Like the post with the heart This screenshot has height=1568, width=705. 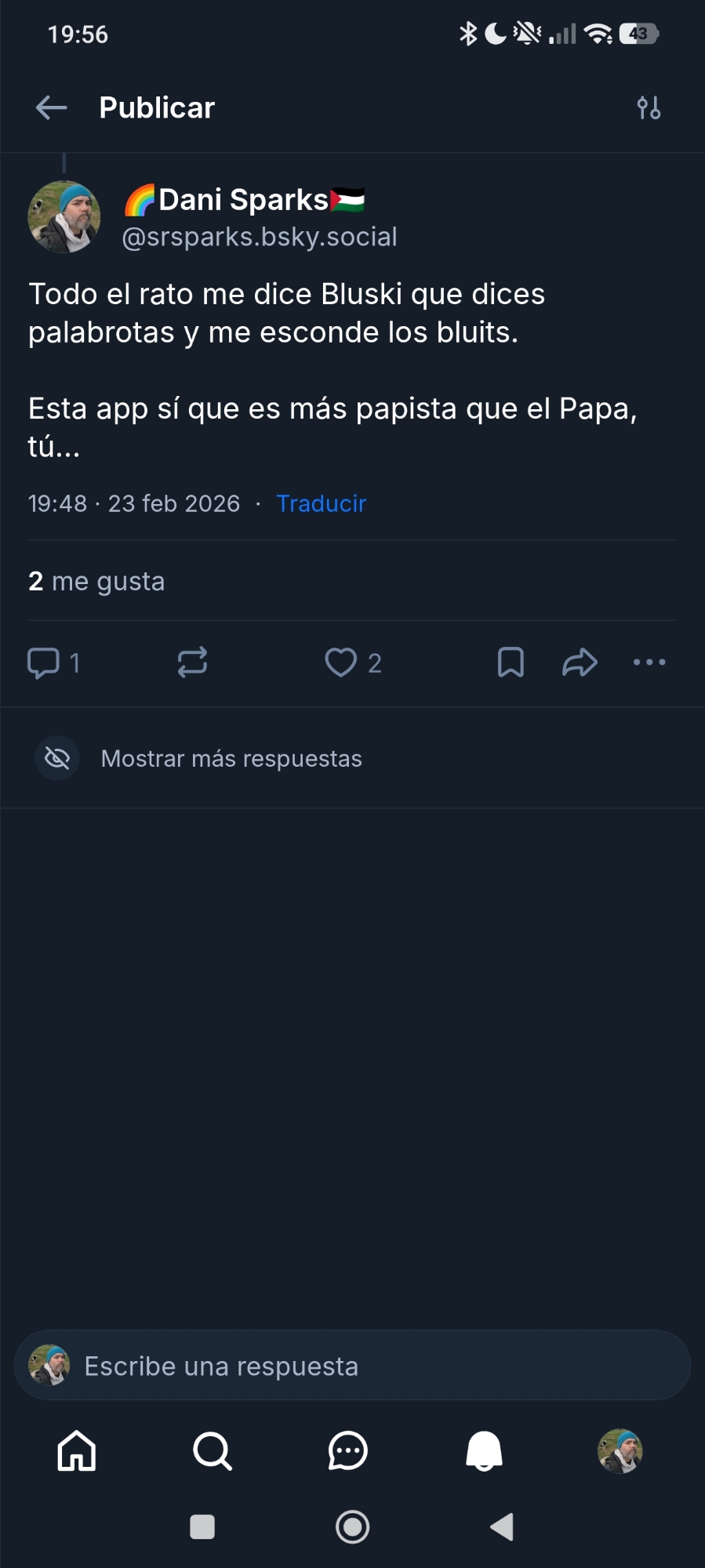coord(341,662)
